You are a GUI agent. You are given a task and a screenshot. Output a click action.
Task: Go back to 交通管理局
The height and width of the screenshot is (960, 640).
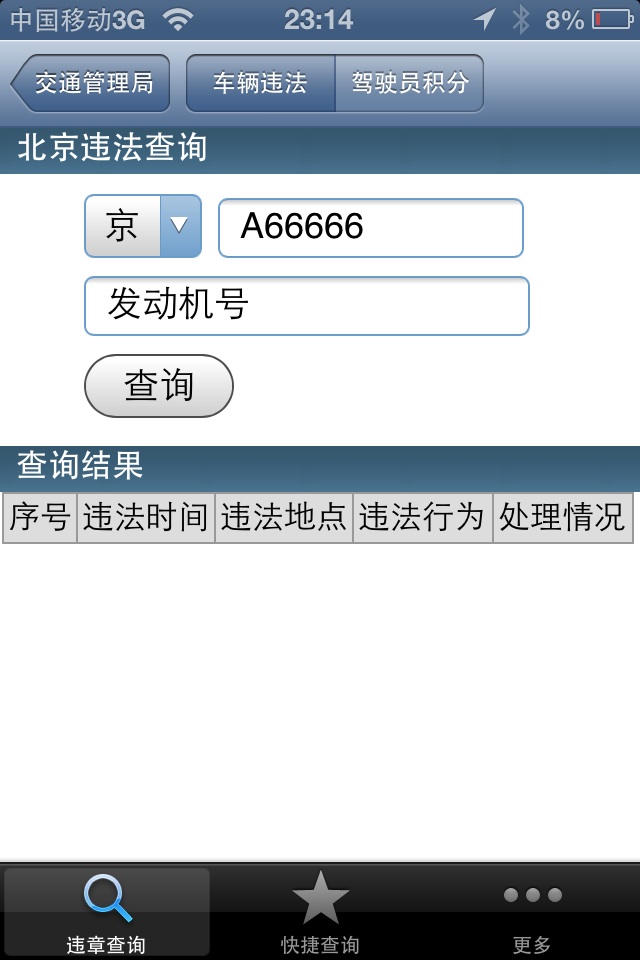pyautogui.click(x=92, y=83)
